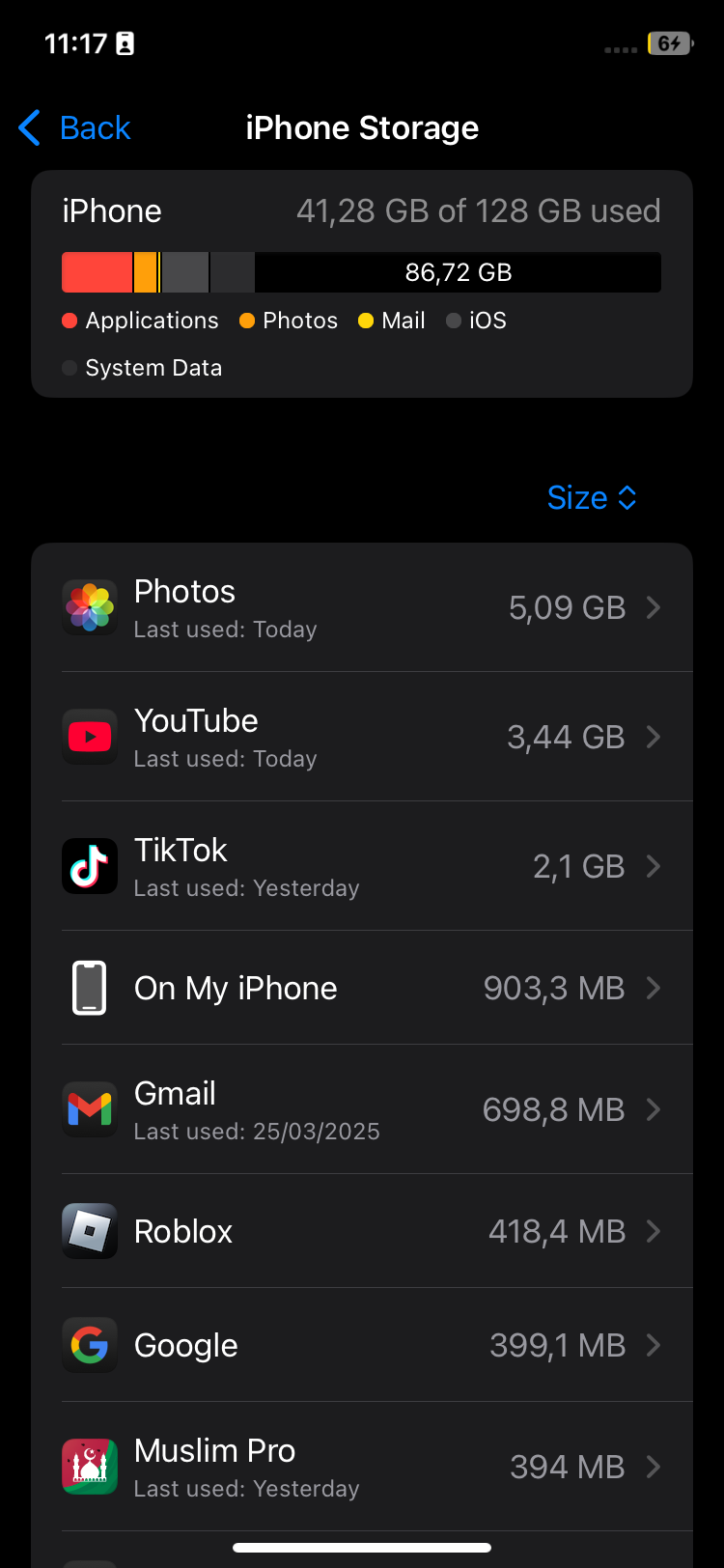Tap the Muslim Pro storage row
This screenshot has height=1568, width=724.
click(362, 1467)
